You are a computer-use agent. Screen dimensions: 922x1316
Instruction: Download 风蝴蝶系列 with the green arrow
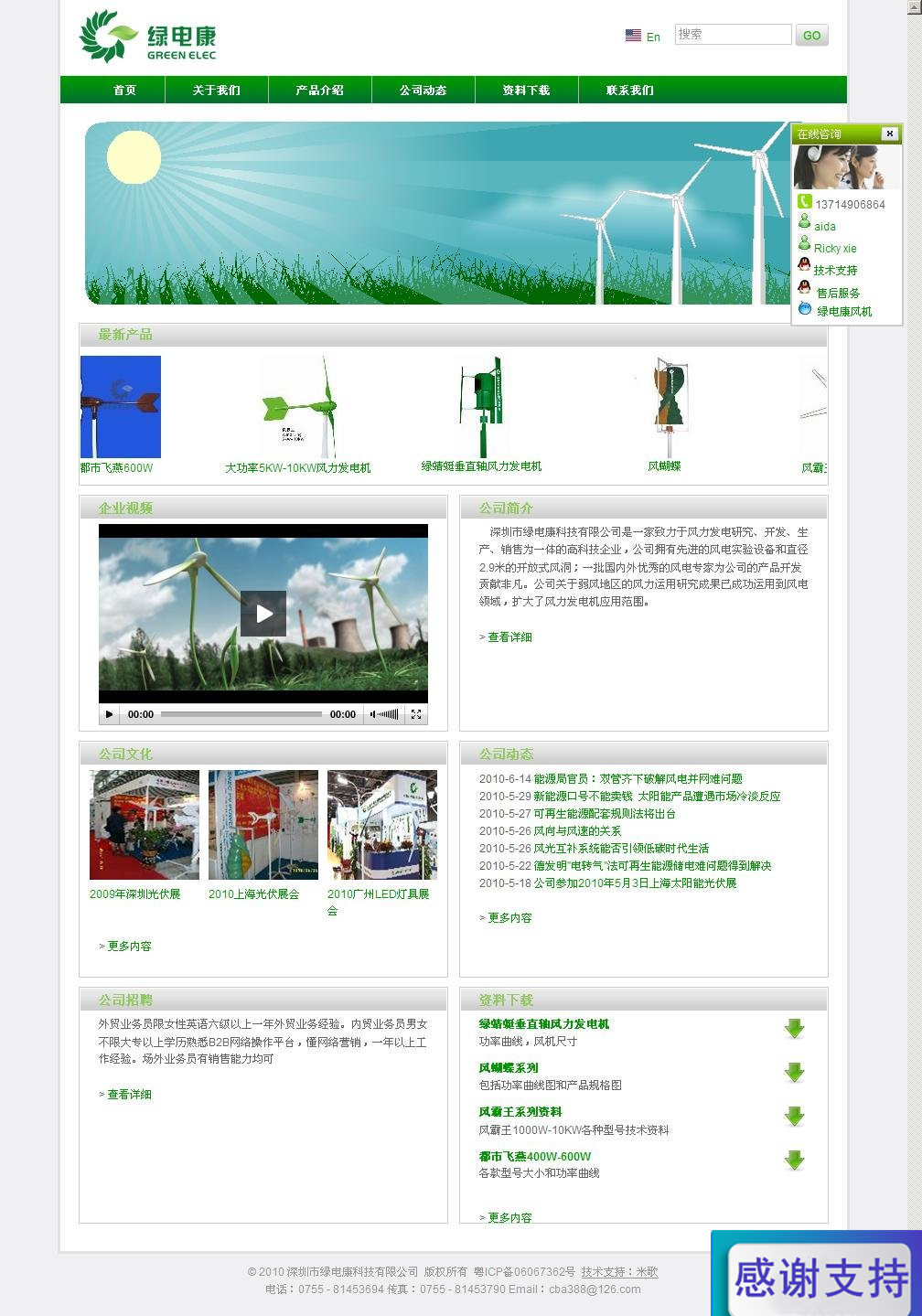[x=794, y=1073]
